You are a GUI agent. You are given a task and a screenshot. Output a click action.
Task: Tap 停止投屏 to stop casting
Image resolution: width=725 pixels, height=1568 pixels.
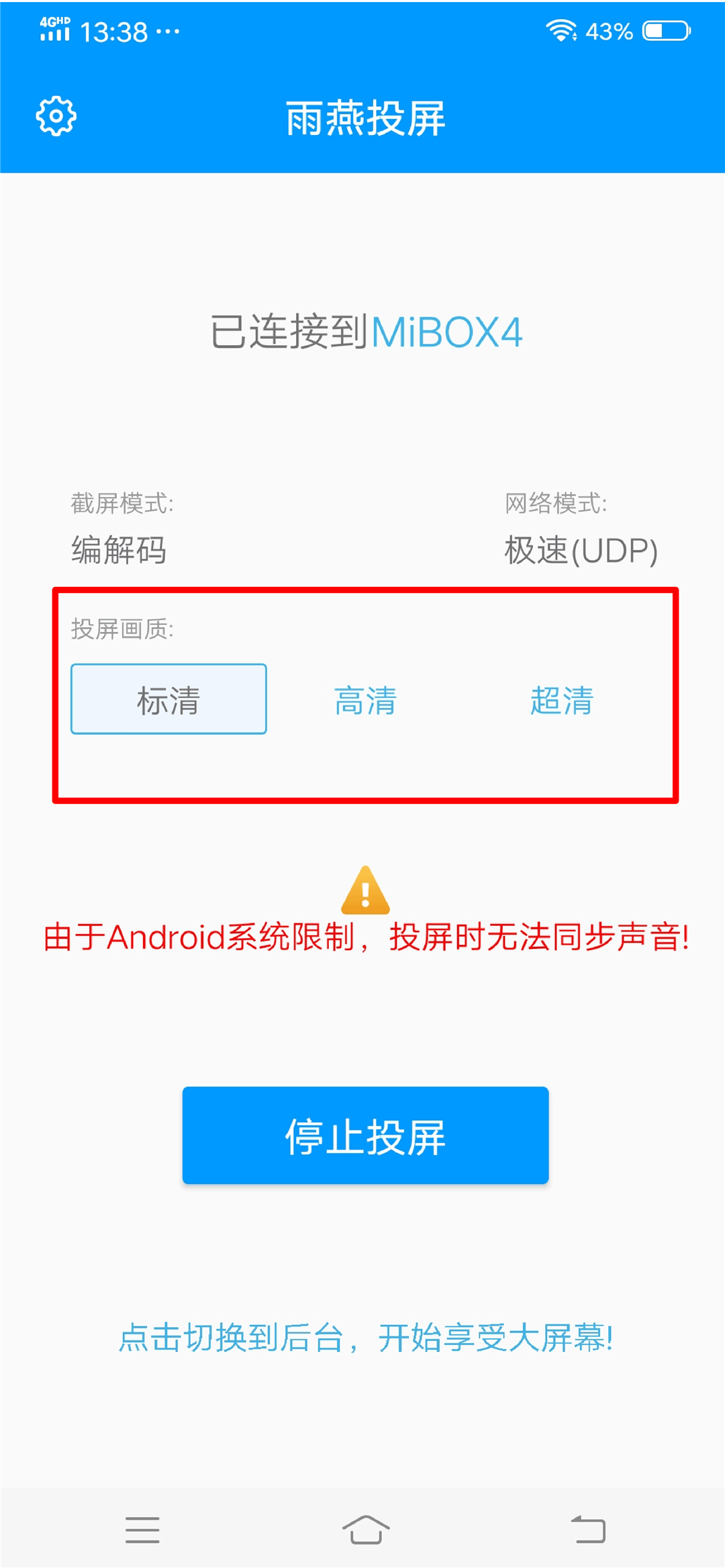365,1135
